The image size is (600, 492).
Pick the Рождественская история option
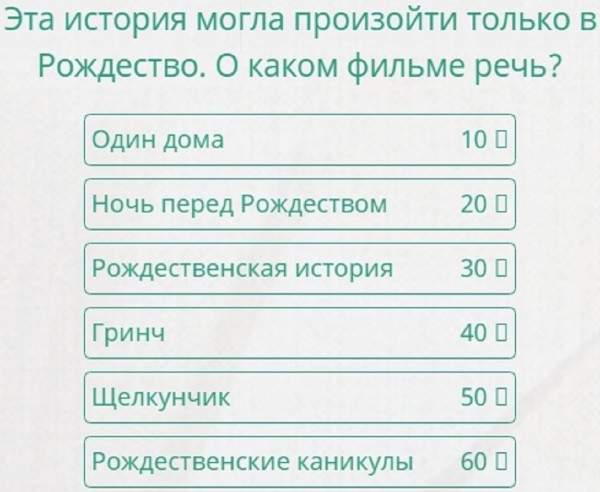coord(299,269)
